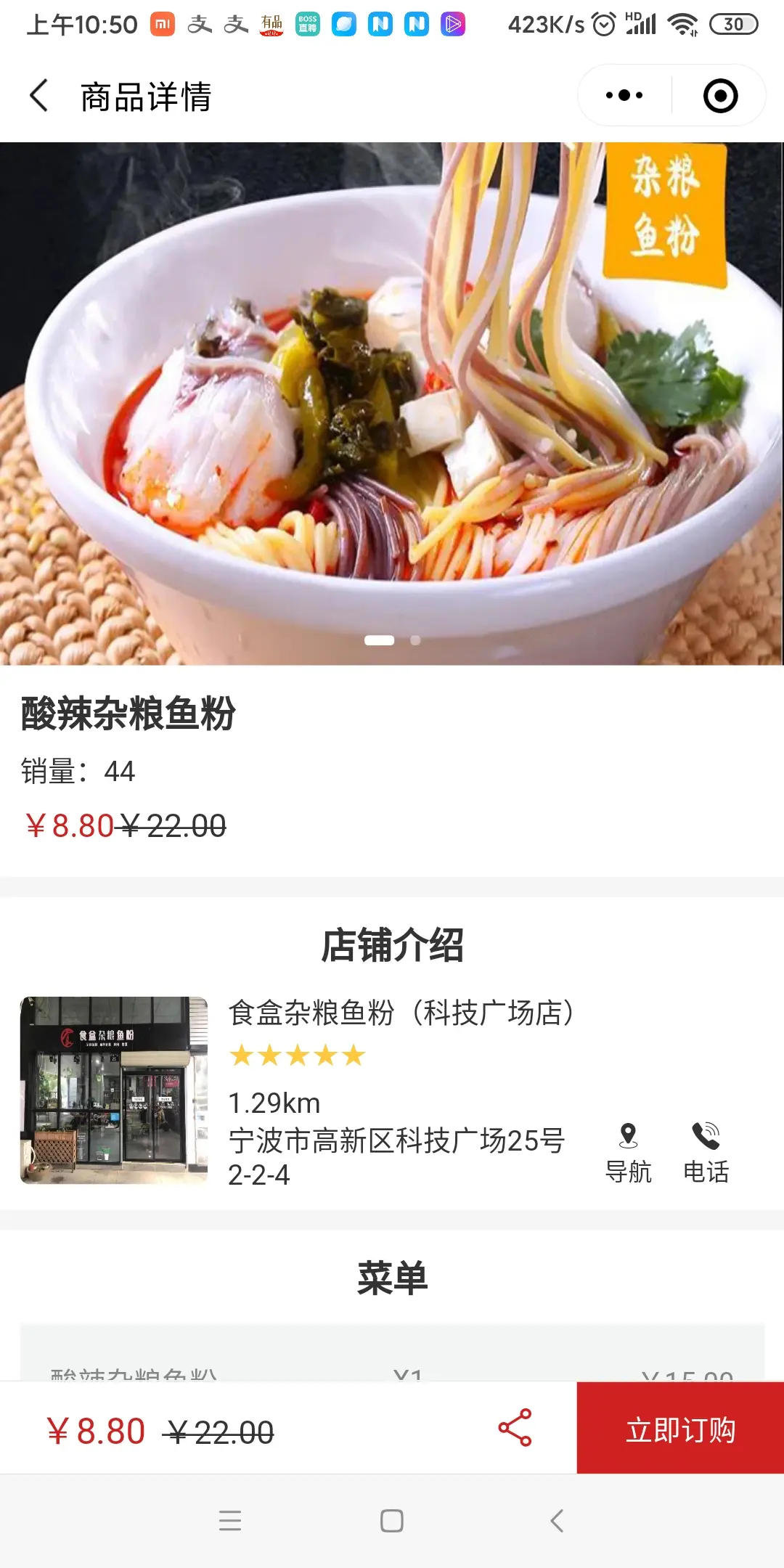
Task: Go back from 商品详情 page
Action: 39,96
